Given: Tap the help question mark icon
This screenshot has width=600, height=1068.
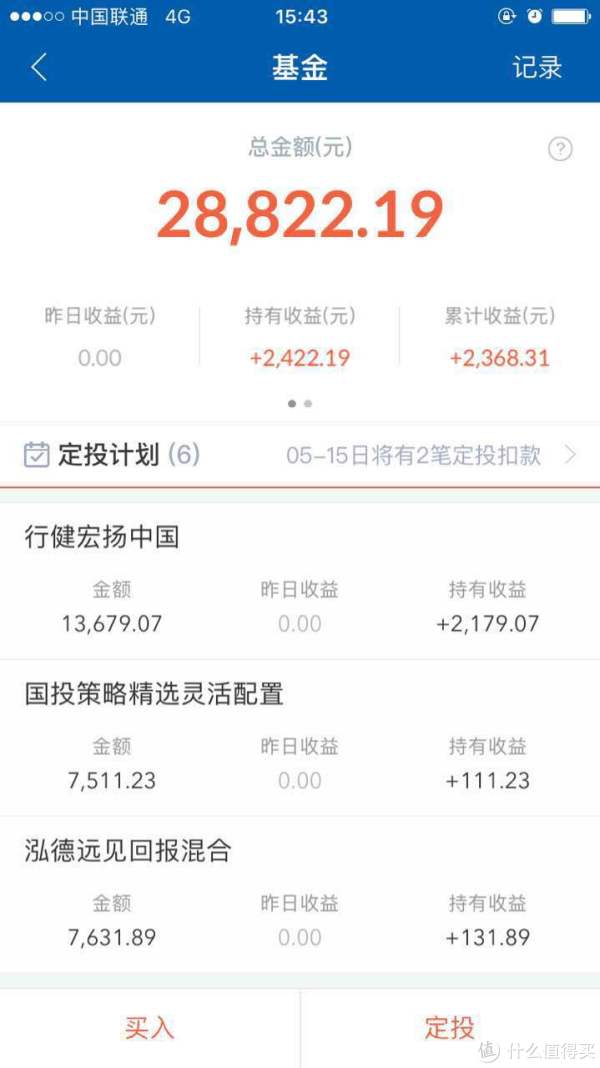Looking at the screenshot, I should pos(560,149).
